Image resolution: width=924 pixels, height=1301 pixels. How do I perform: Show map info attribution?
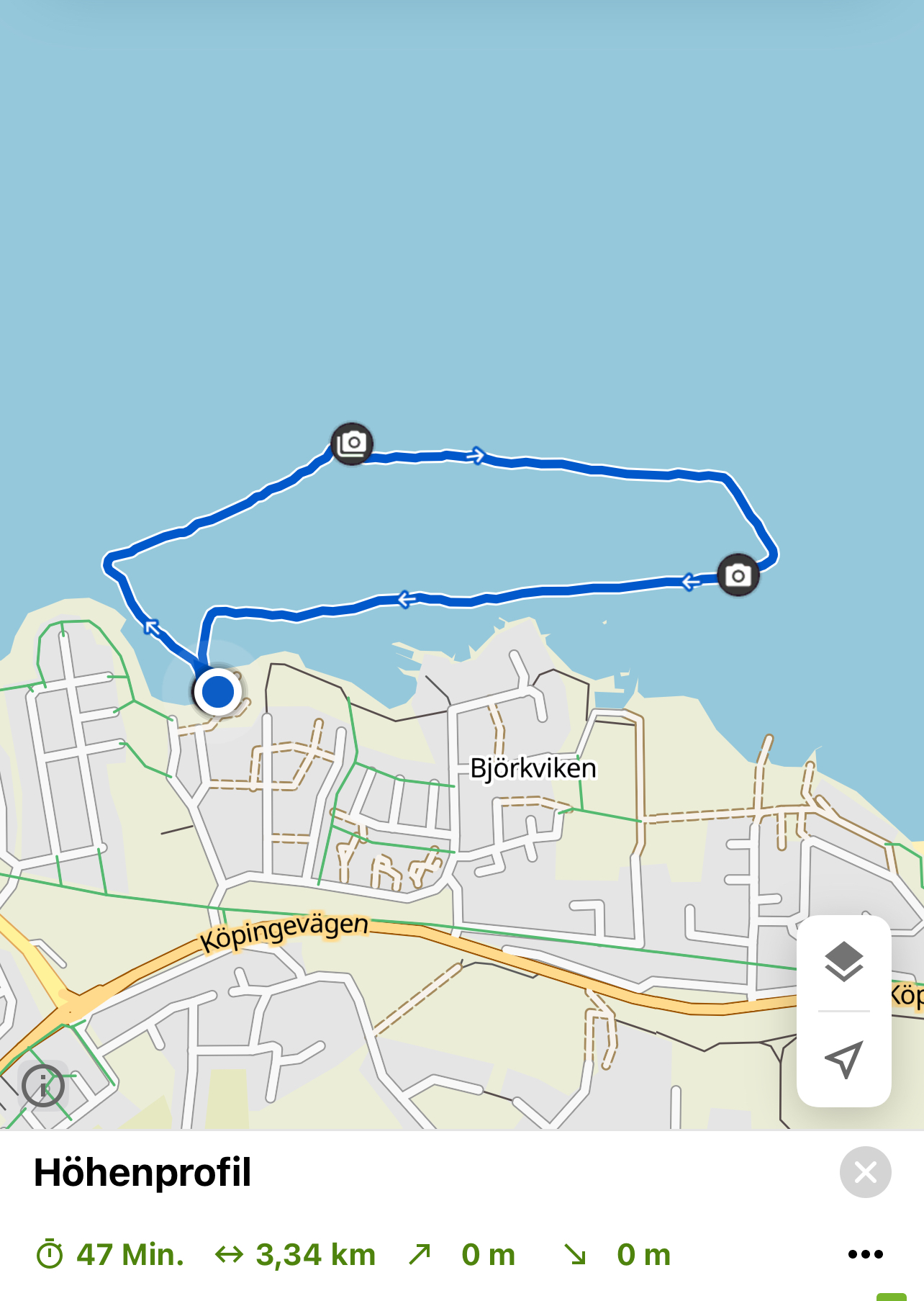pyautogui.click(x=43, y=1086)
